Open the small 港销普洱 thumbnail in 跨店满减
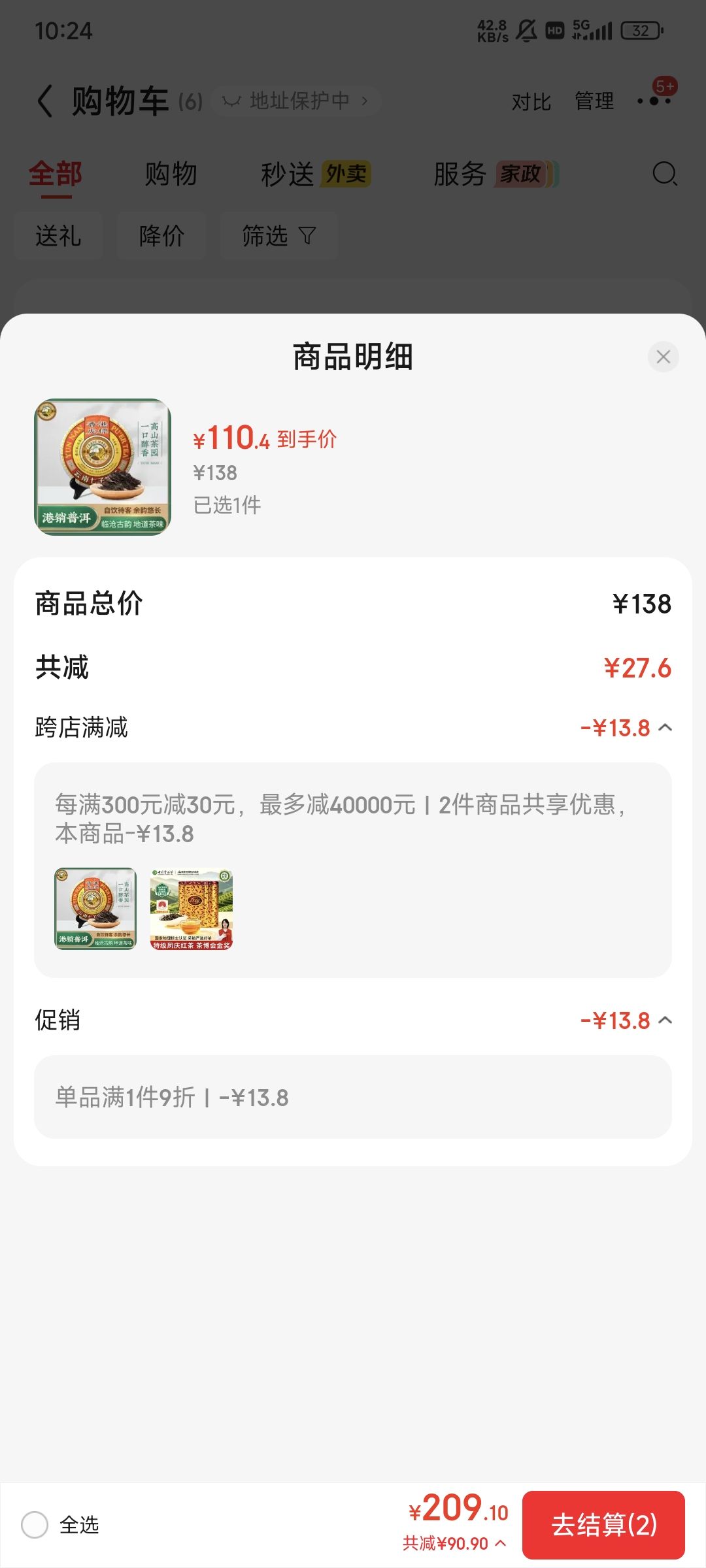 (x=95, y=909)
